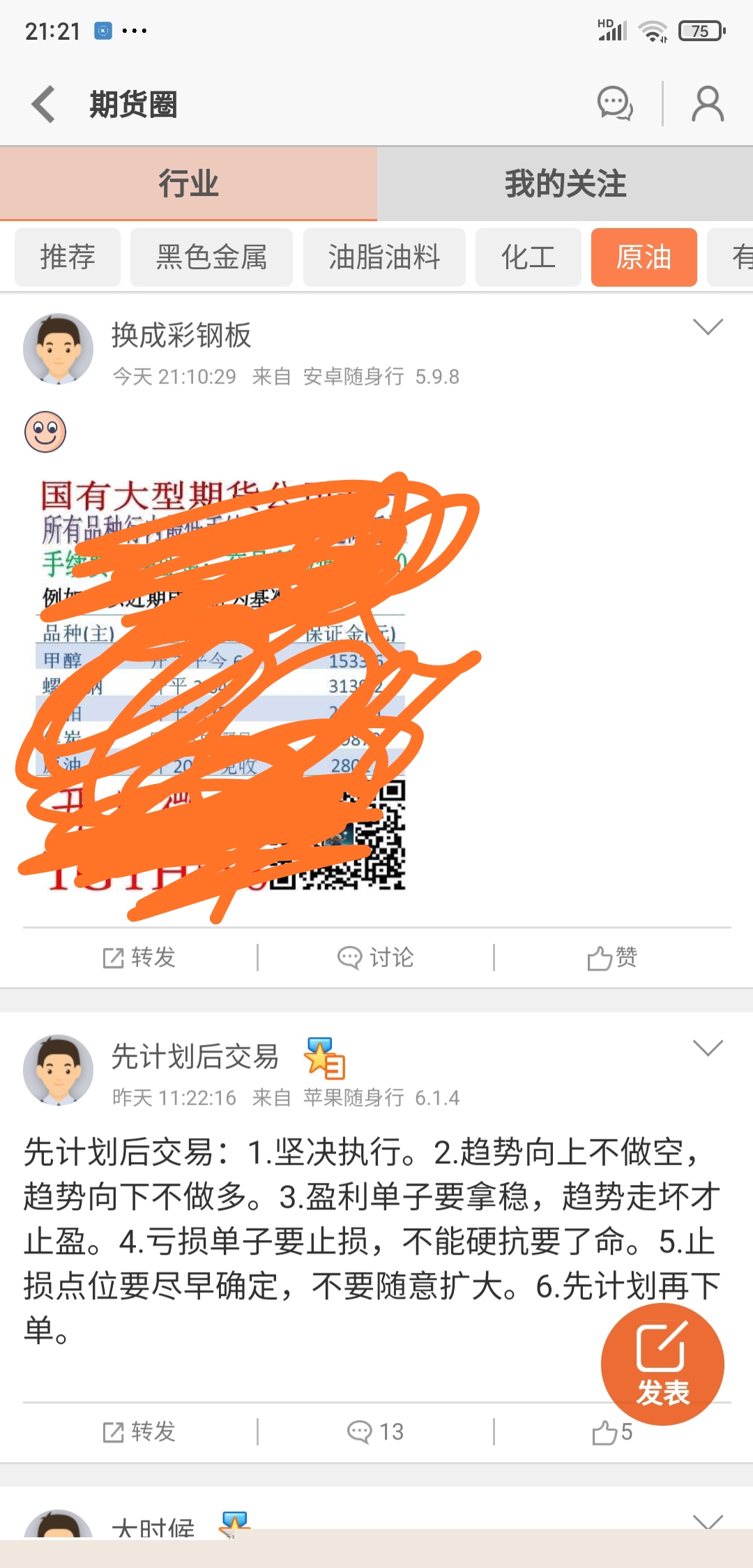Open the messages chat icon
Screen dimensions: 753x1568
[x=615, y=105]
